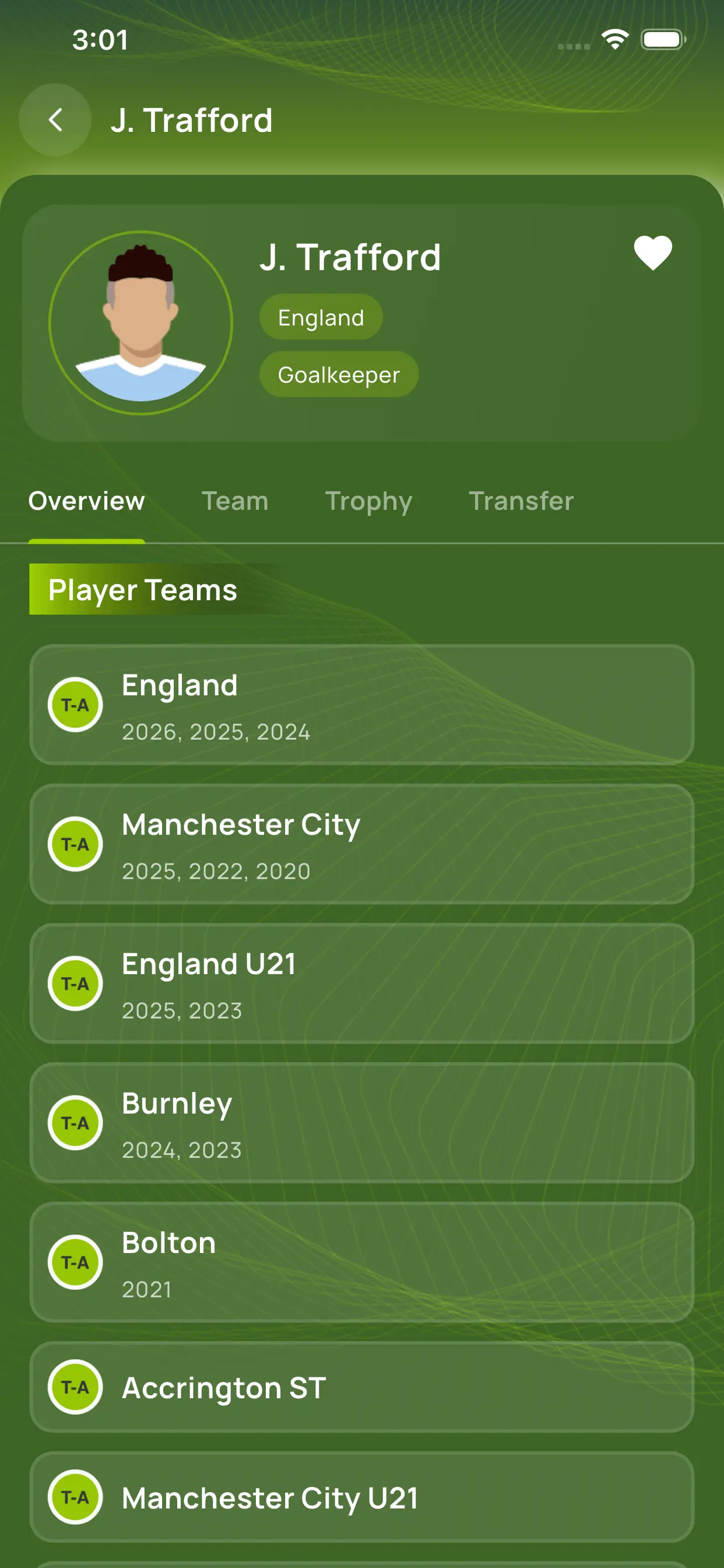Click the T-A badge beside England
This screenshot has width=724, height=1568.
(75, 704)
